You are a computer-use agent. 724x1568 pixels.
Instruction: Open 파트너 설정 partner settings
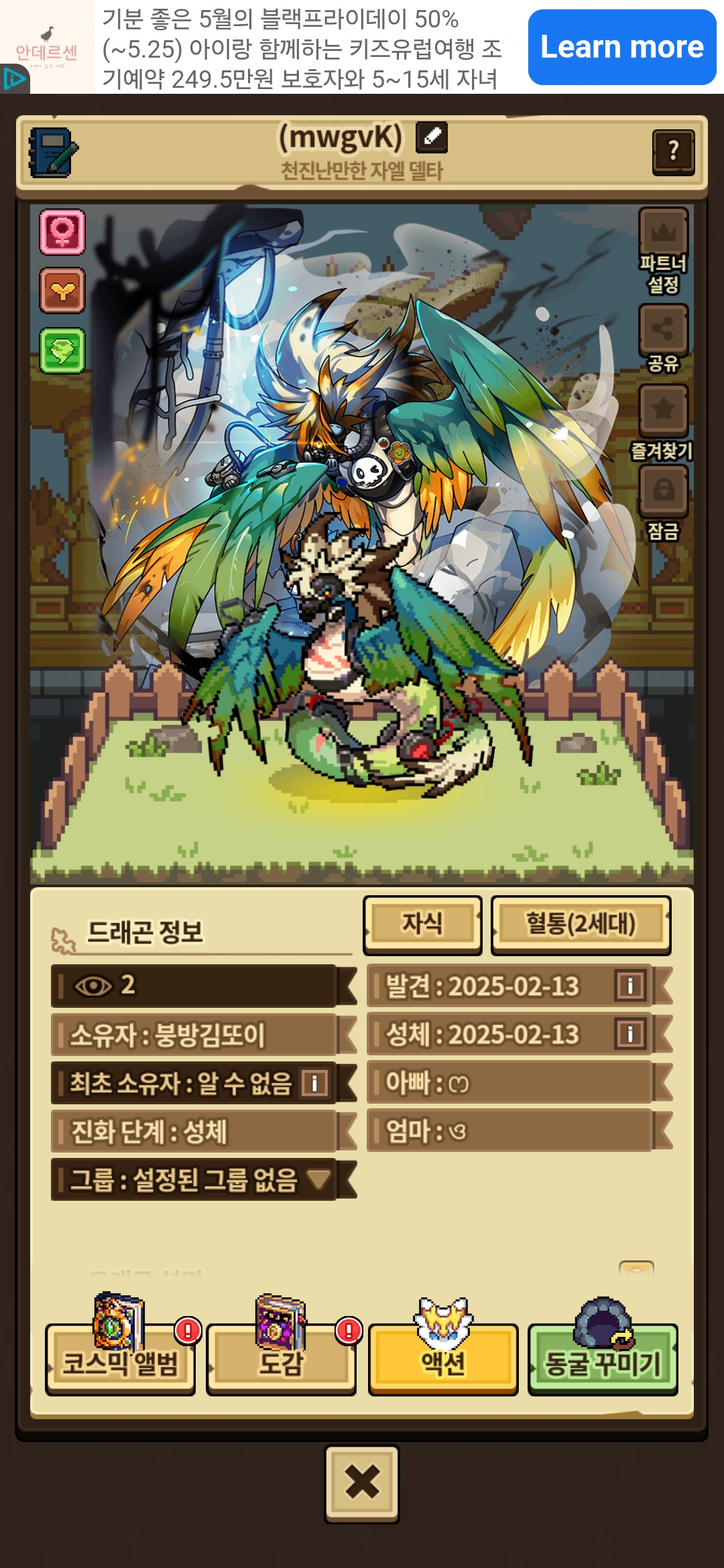click(663, 249)
